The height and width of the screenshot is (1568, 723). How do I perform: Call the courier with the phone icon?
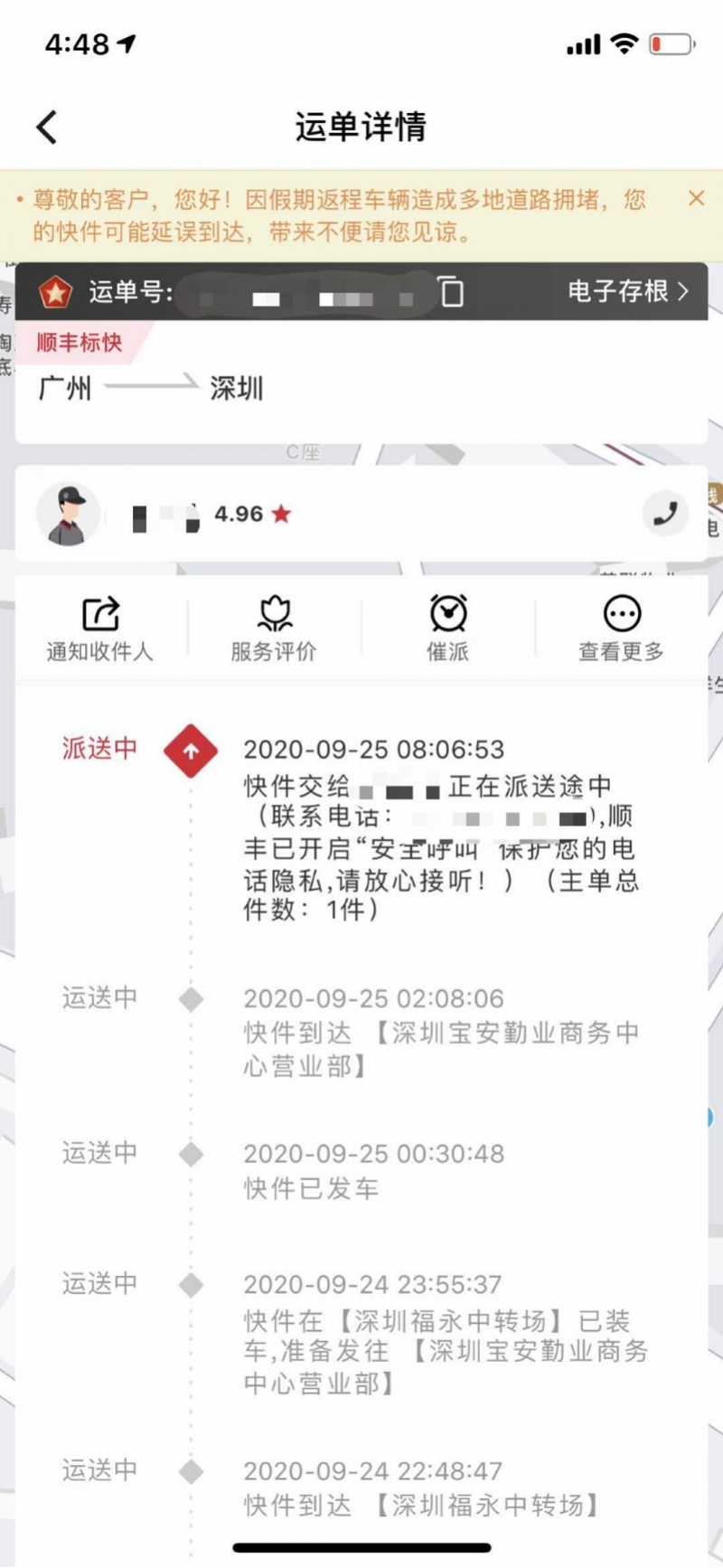point(665,514)
